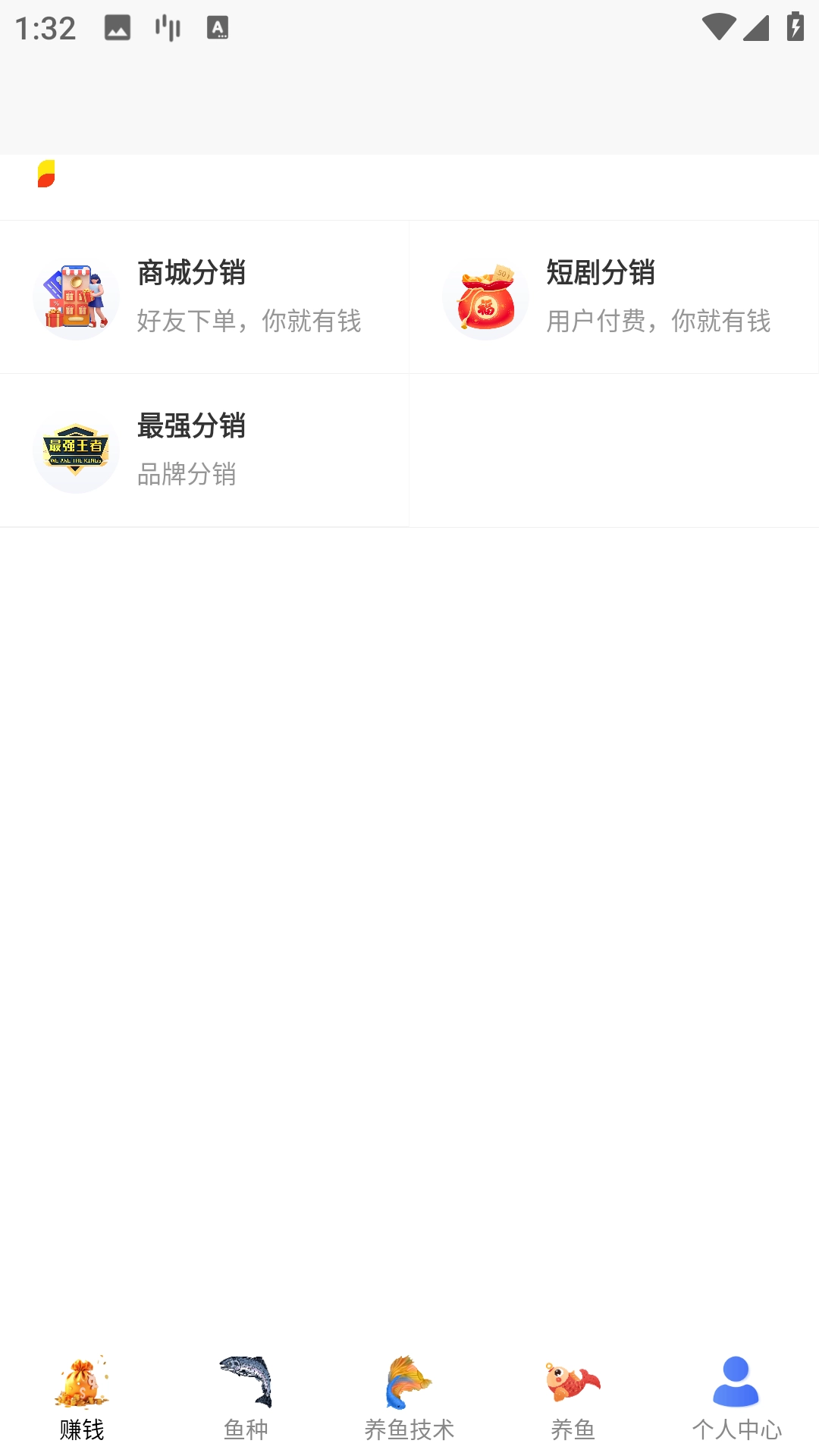
Task: Open the 养鱼技术 tab
Action: 409,1398
